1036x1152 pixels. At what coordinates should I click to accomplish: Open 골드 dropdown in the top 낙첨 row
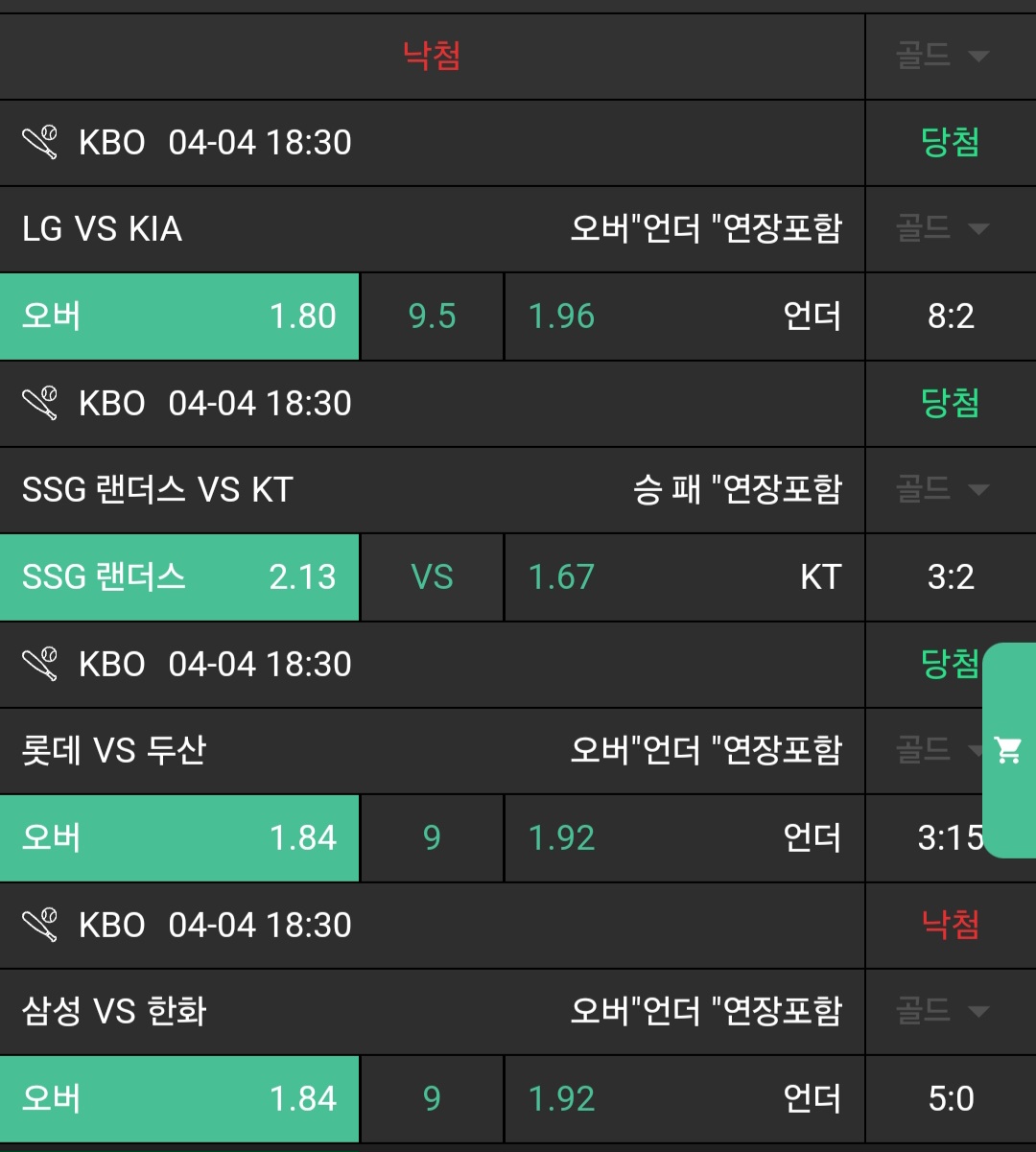point(942,56)
